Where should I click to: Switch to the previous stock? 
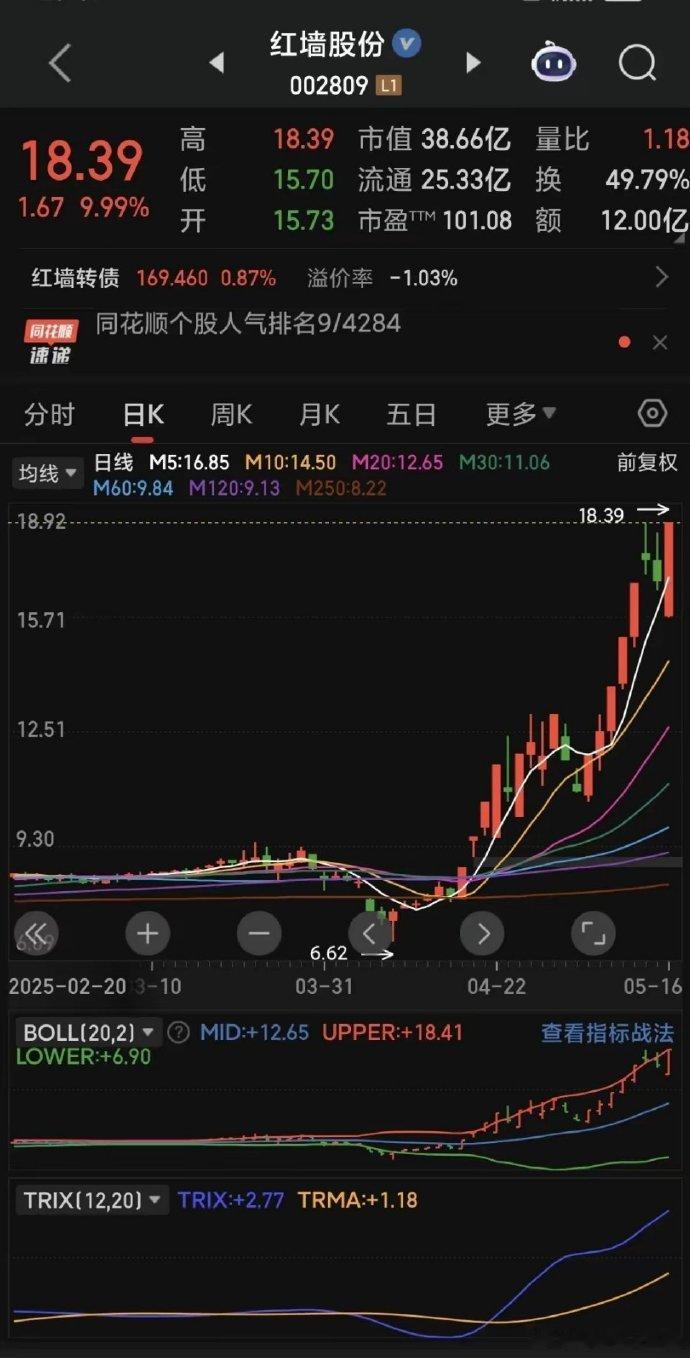click(x=216, y=63)
